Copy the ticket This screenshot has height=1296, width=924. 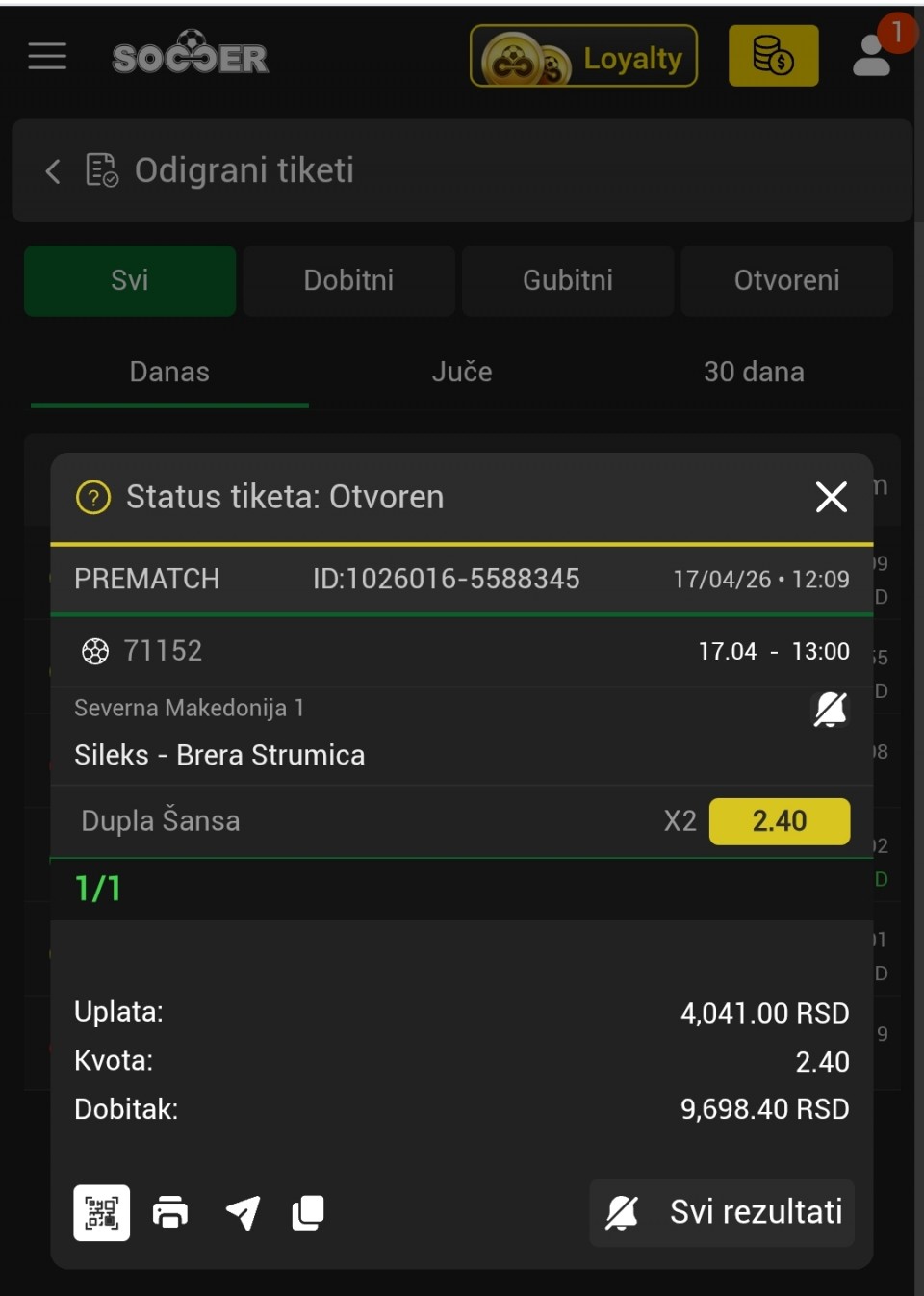(308, 1212)
